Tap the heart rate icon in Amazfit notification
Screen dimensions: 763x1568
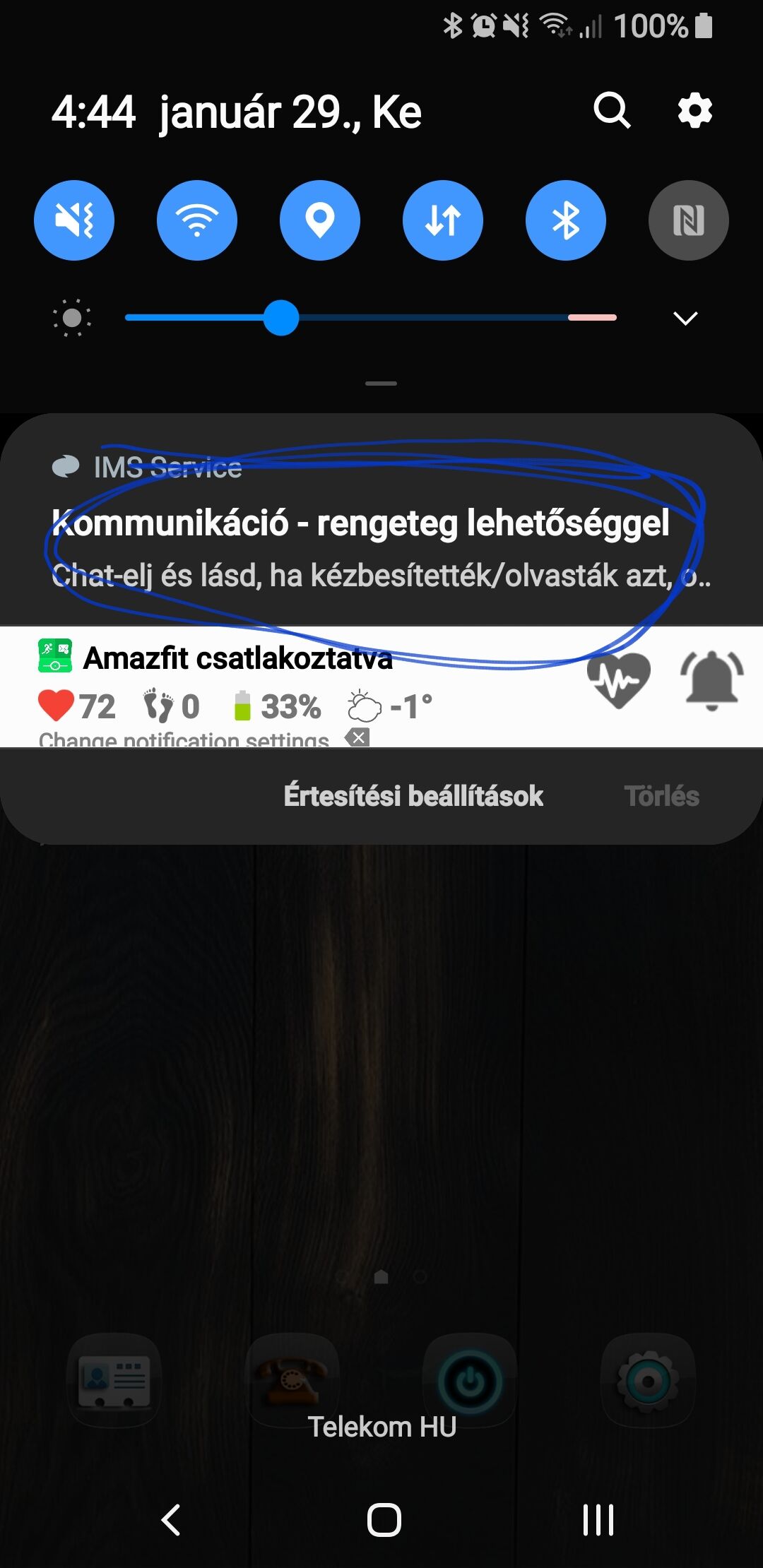point(618,679)
